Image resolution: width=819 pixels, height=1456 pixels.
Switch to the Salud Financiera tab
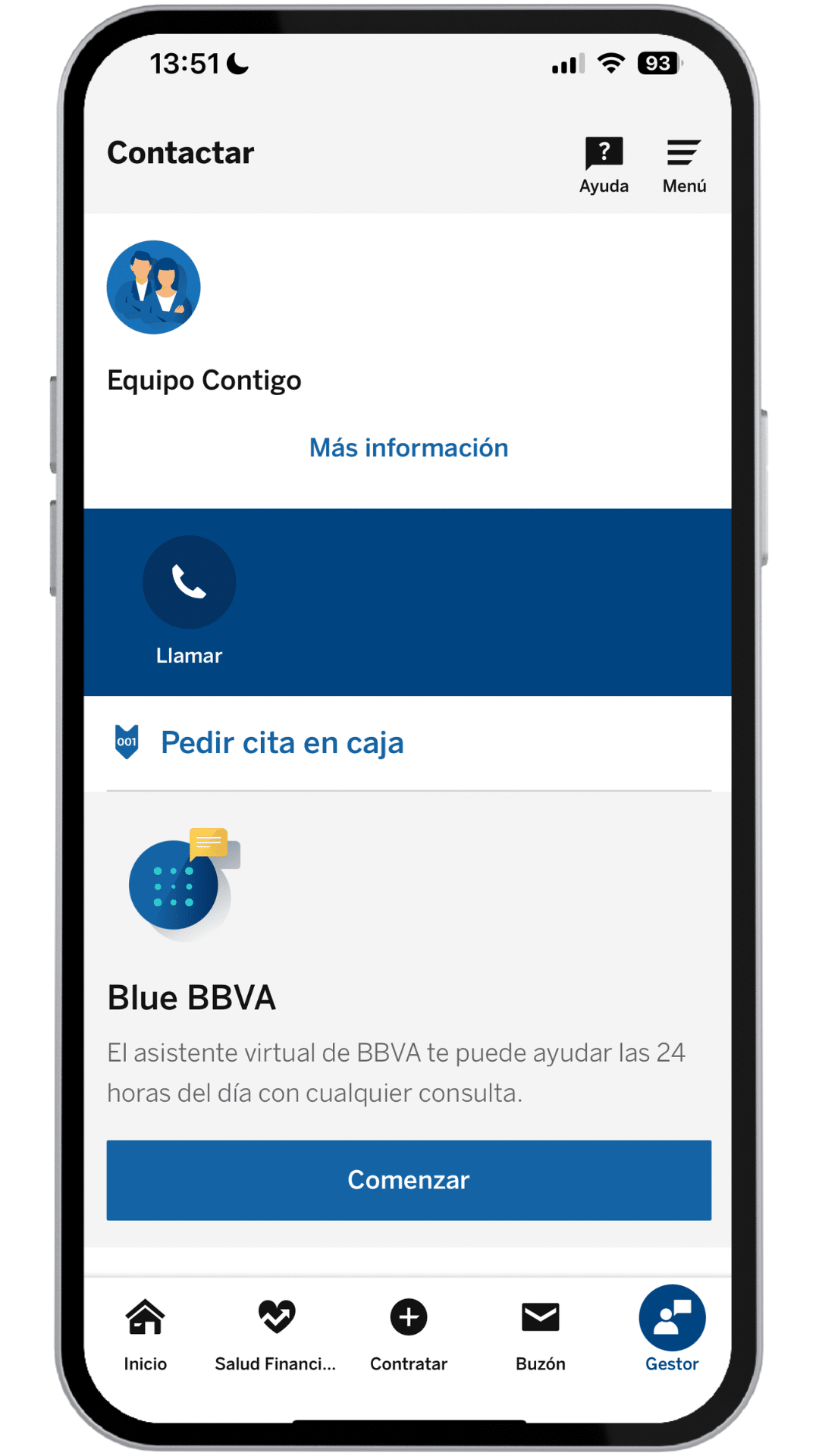[276, 1335]
